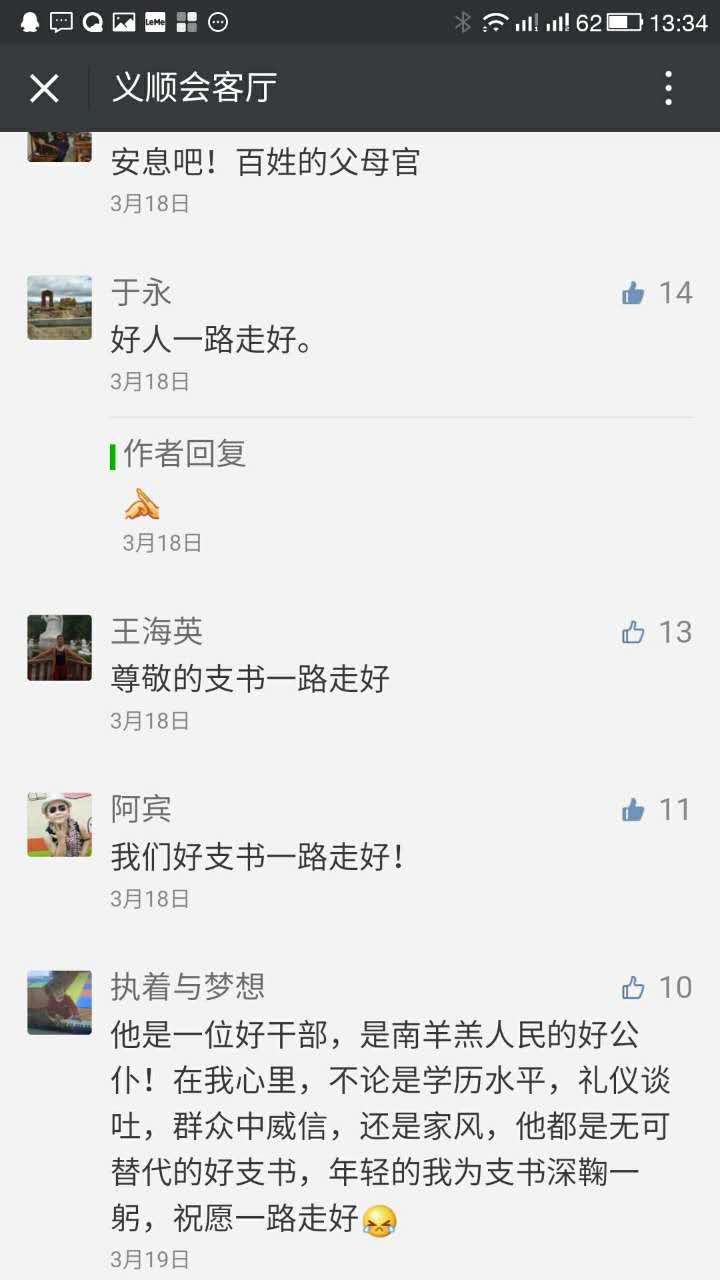The height and width of the screenshot is (1280, 720).
Task: Open the three-dot overflow menu
Action: [x=669, y=88]
